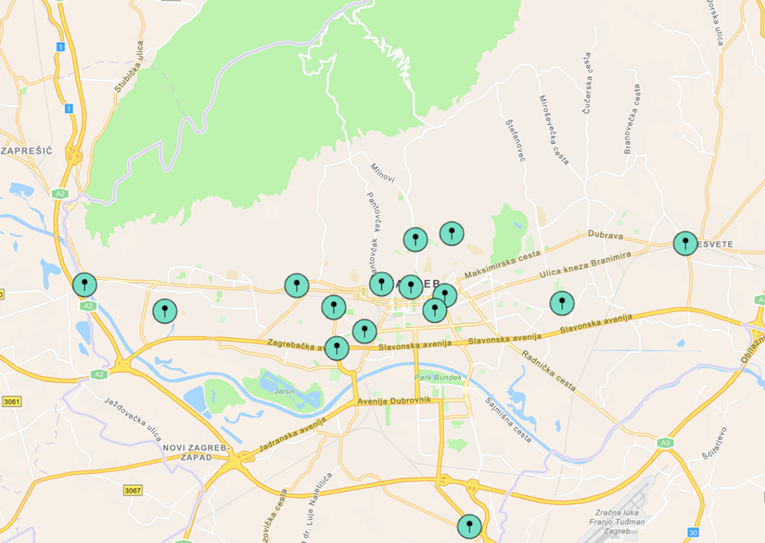Open the pin below Ulica kneza Branimira

click(x=562, y=303)
